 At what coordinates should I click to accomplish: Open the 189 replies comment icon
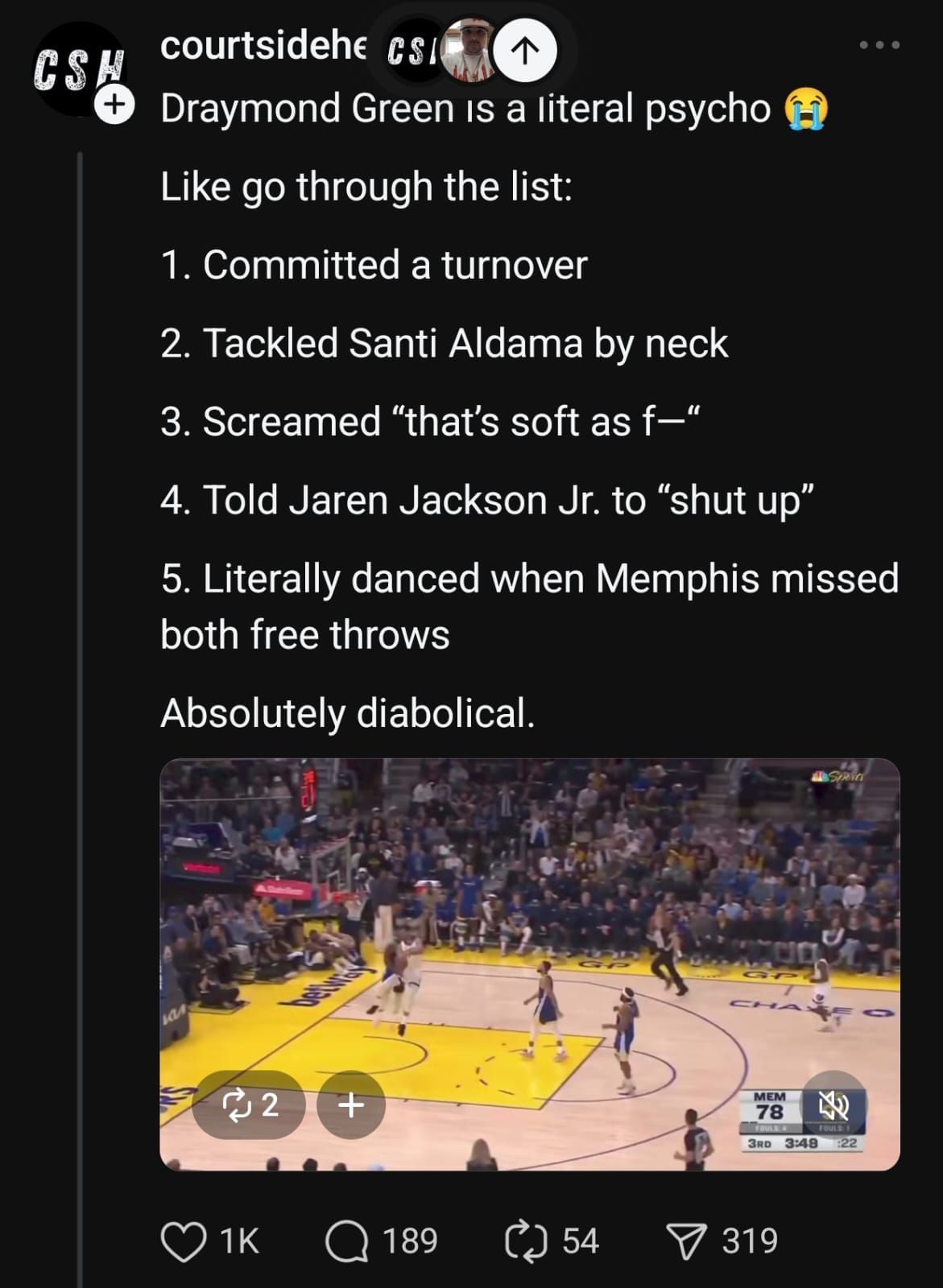pos(346,1241)
